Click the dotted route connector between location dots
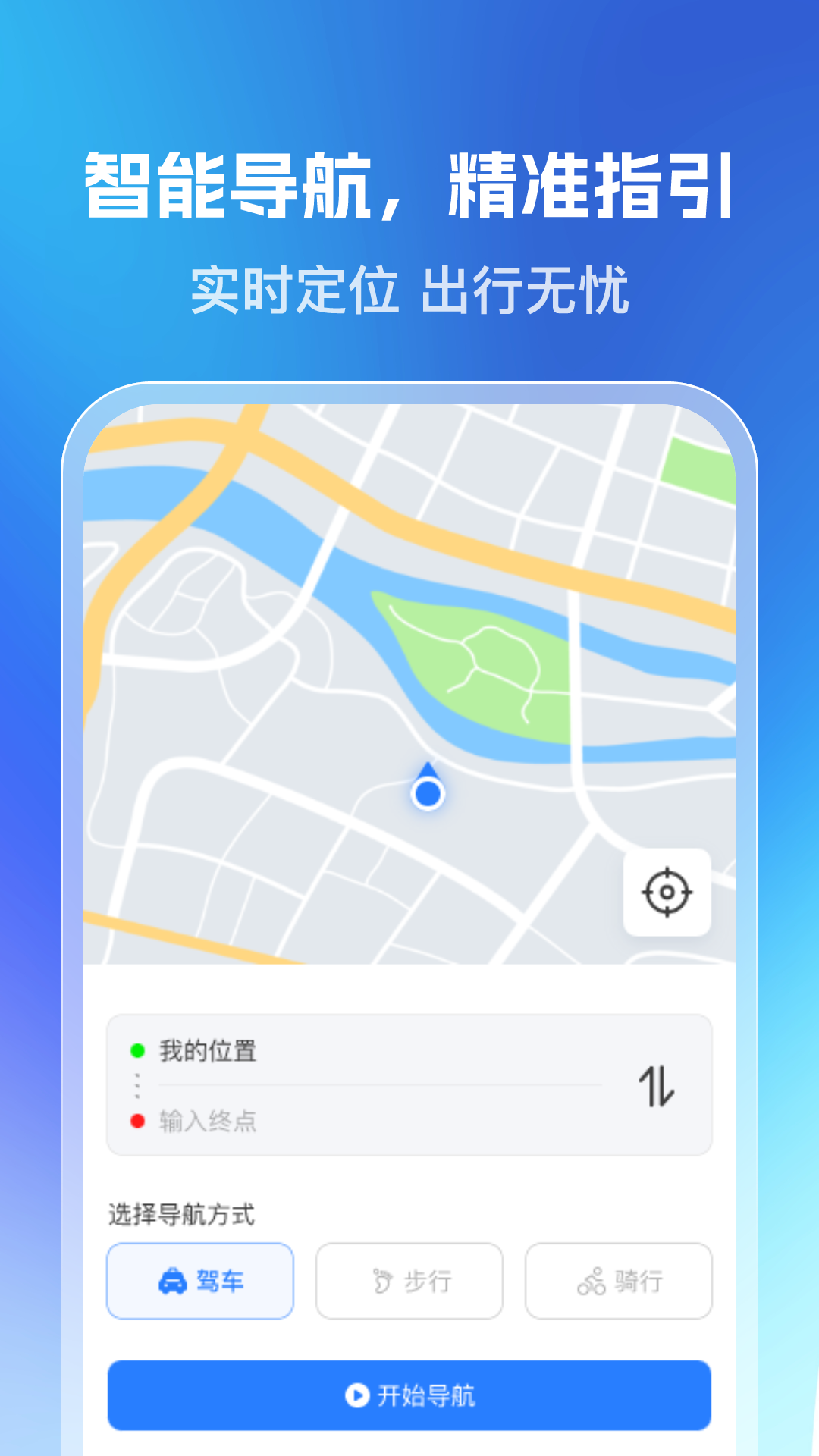819x1456 pixels. click(137, 1086)
